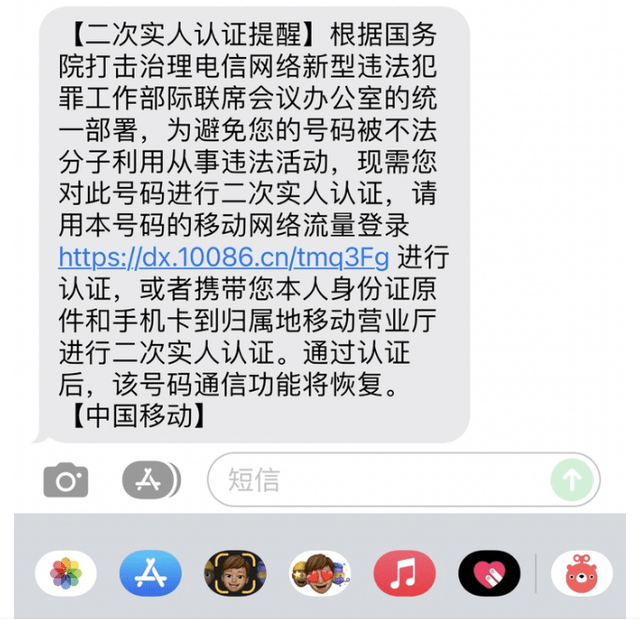This screenshot has width=640, height=619.
Task: Toggle the App Store apps drawer
Action: (x=150, y=481)
